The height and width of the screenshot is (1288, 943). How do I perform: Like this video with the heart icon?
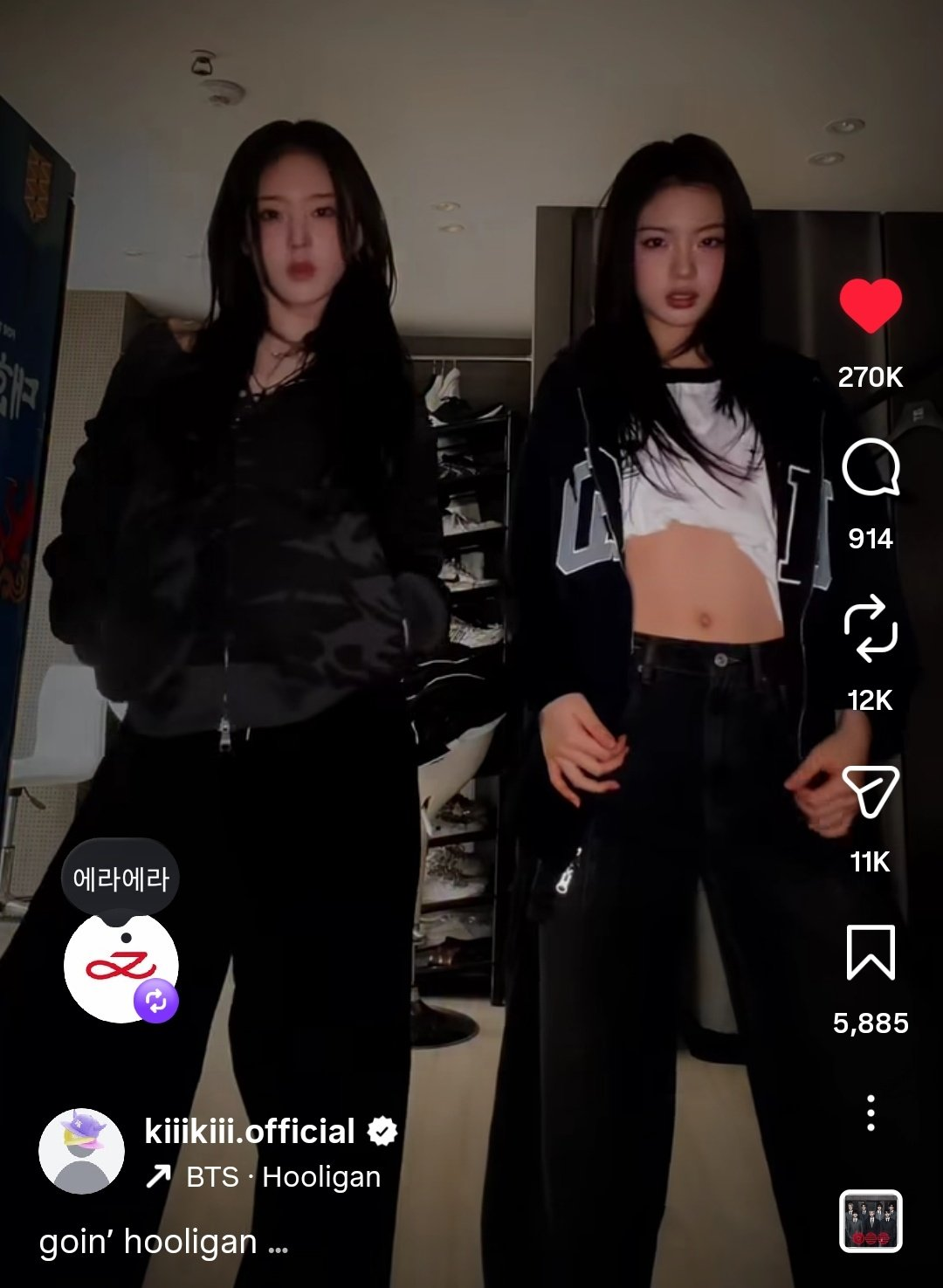click(x=870, y=306)
